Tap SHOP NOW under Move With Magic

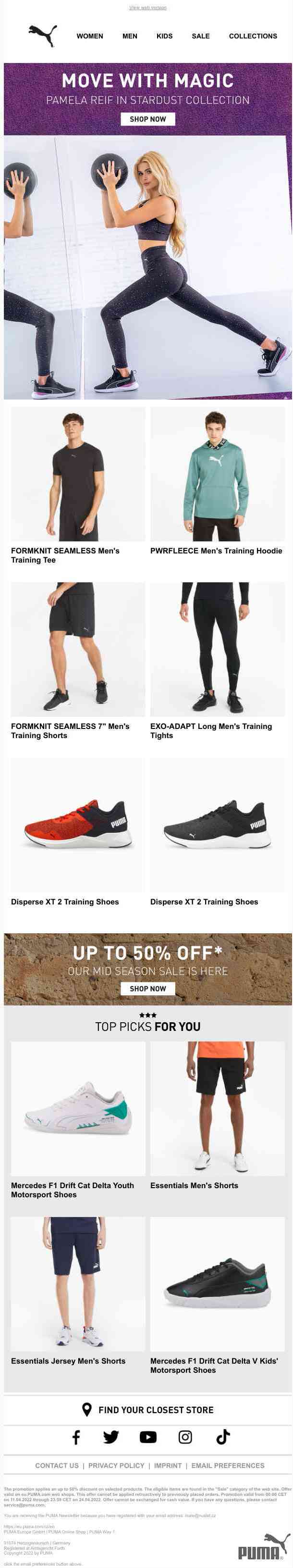(148, 119)
